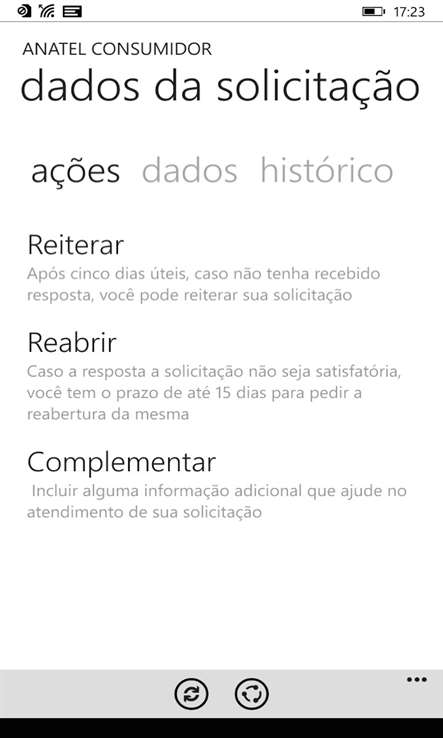This screenshot has height=738, width=443.
Task: Expand the app bar ellipsis menu
Action: [417, 680]
